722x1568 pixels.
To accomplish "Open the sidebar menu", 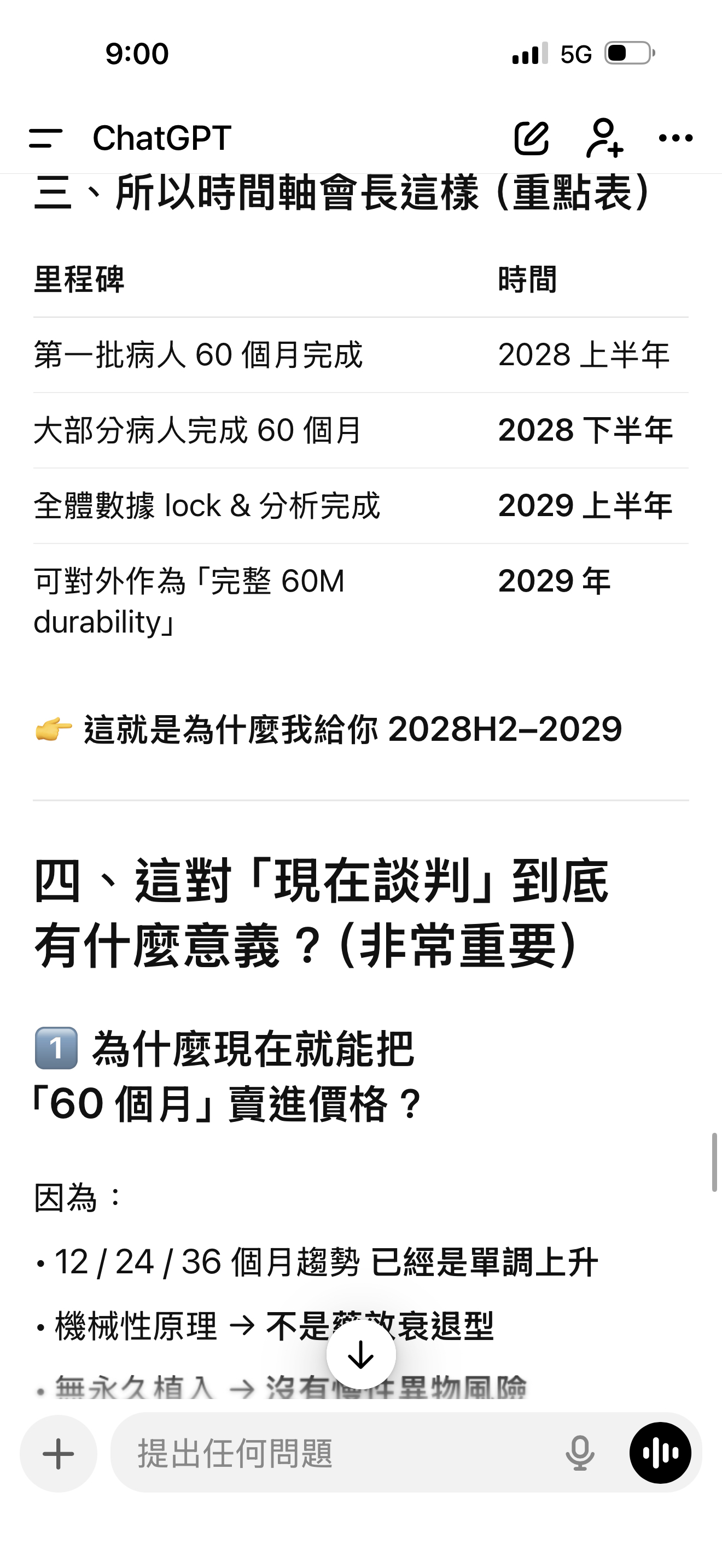I will [x=45, y=138].
